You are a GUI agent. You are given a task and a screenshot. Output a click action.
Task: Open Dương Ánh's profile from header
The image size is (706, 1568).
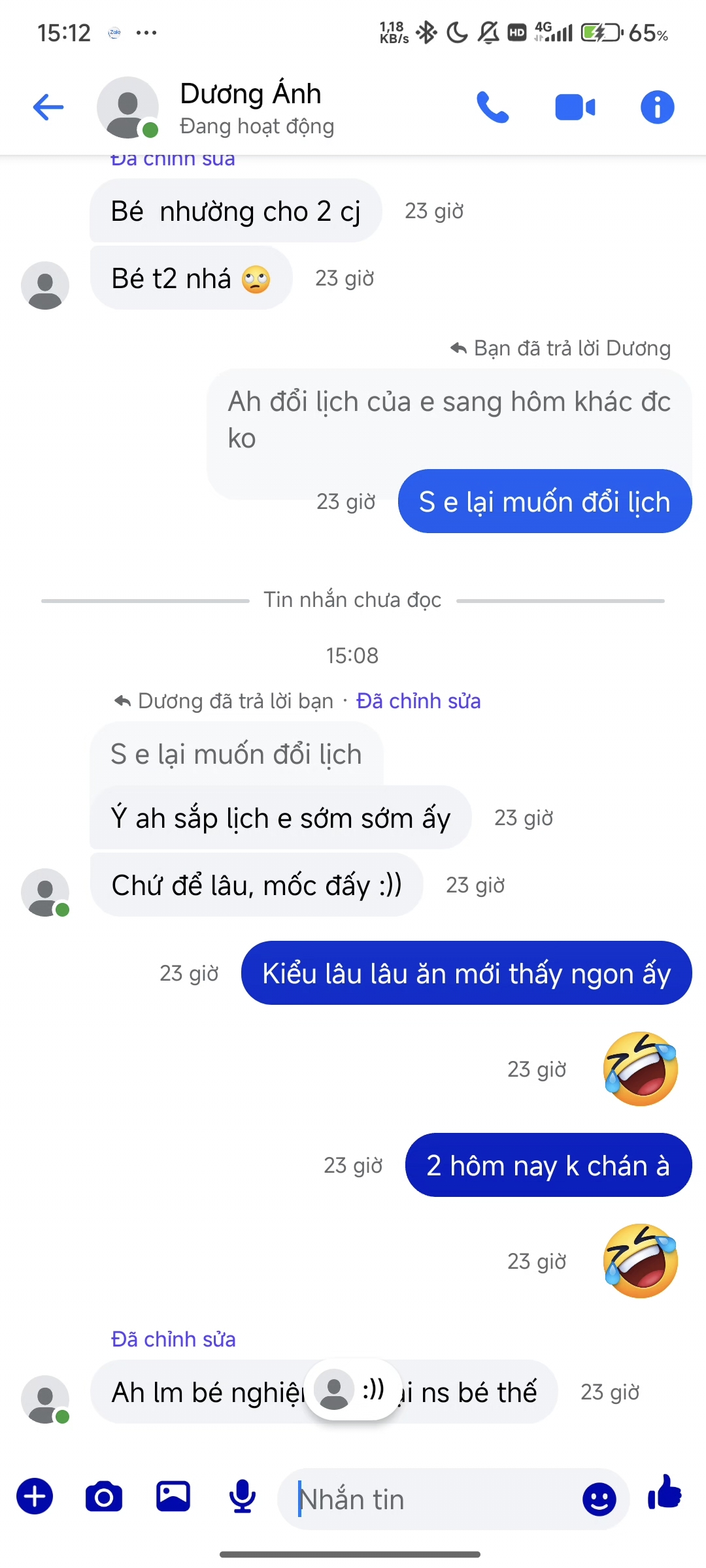(x=250, y=107)
